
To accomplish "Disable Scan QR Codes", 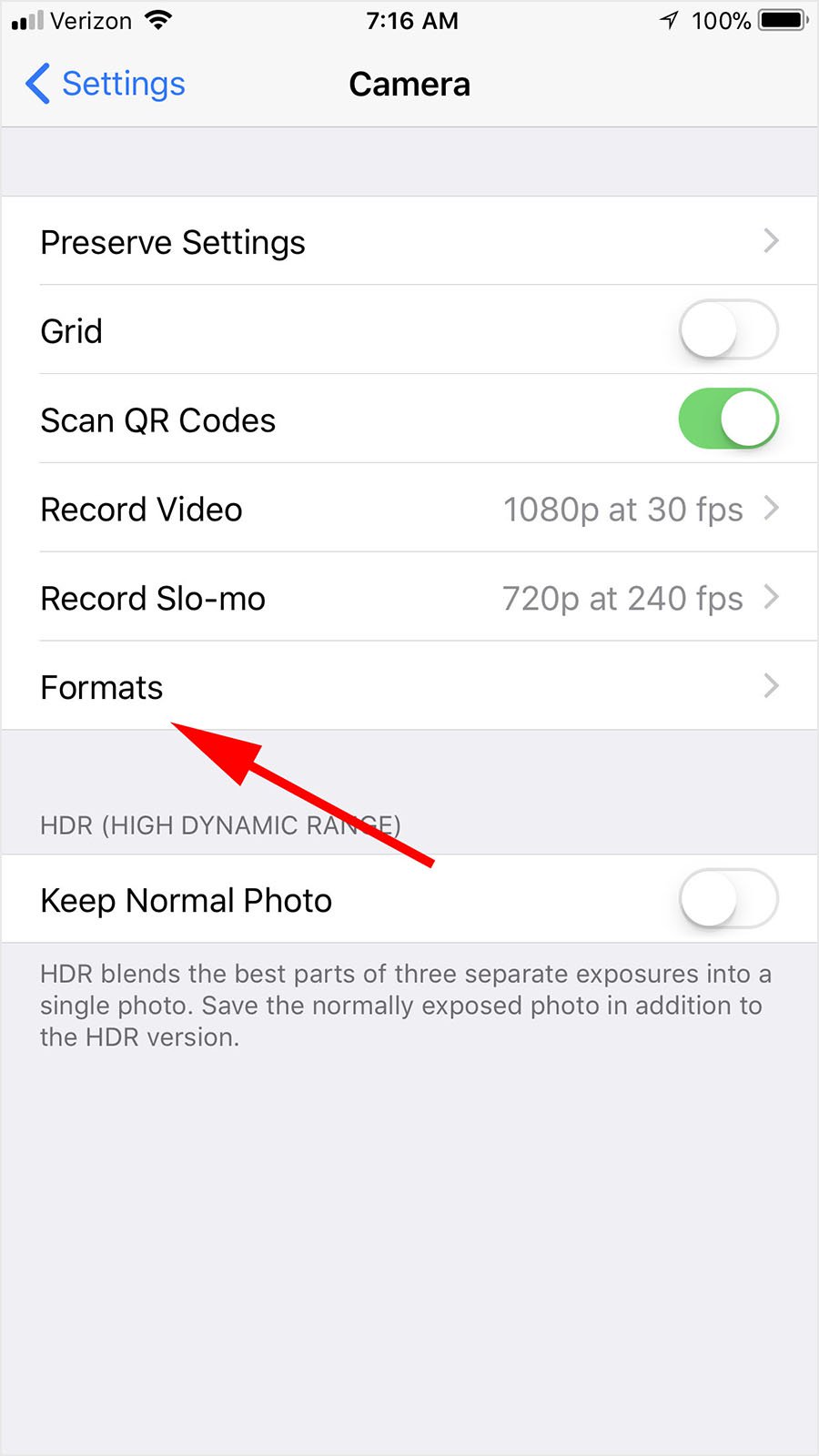I will point(728,419).
